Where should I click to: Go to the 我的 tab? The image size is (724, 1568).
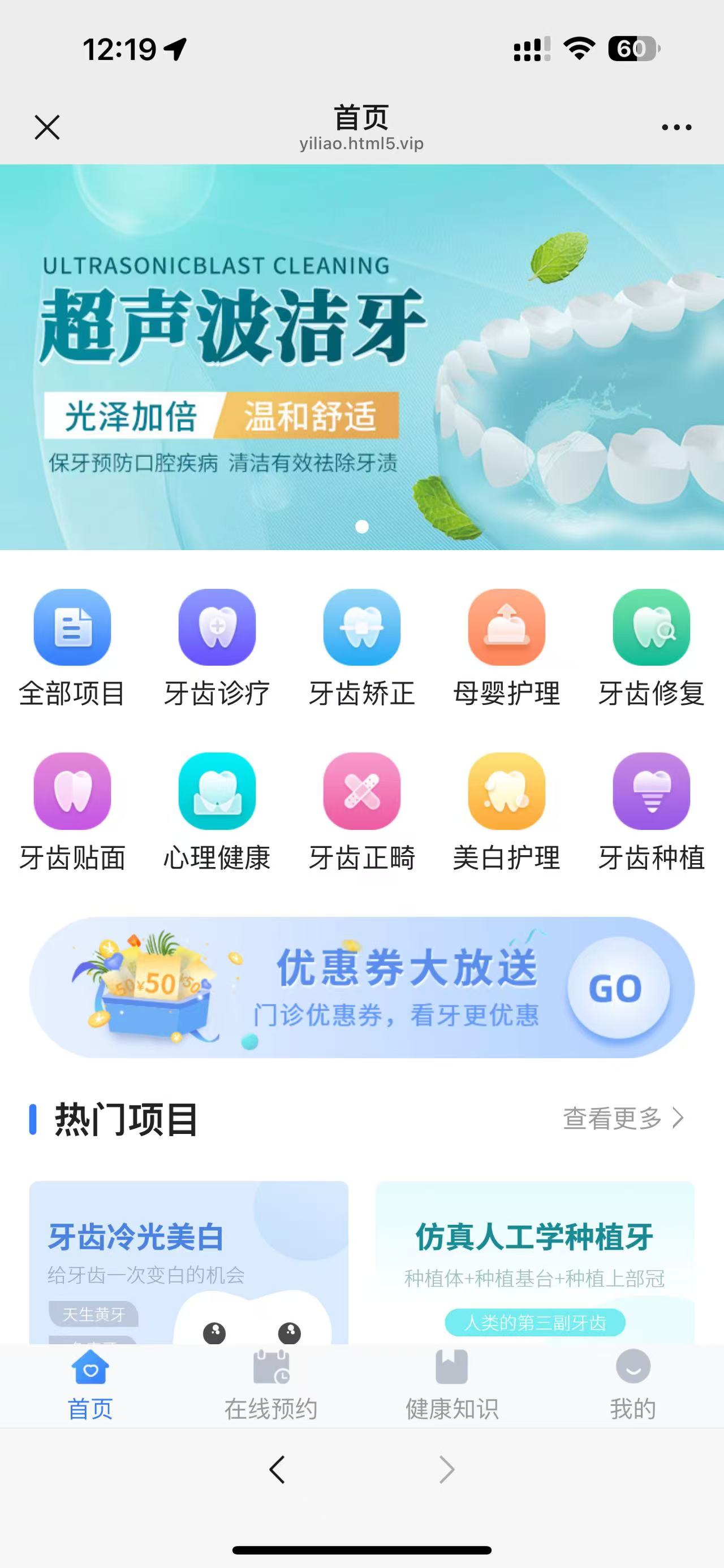pos(633,1385)
